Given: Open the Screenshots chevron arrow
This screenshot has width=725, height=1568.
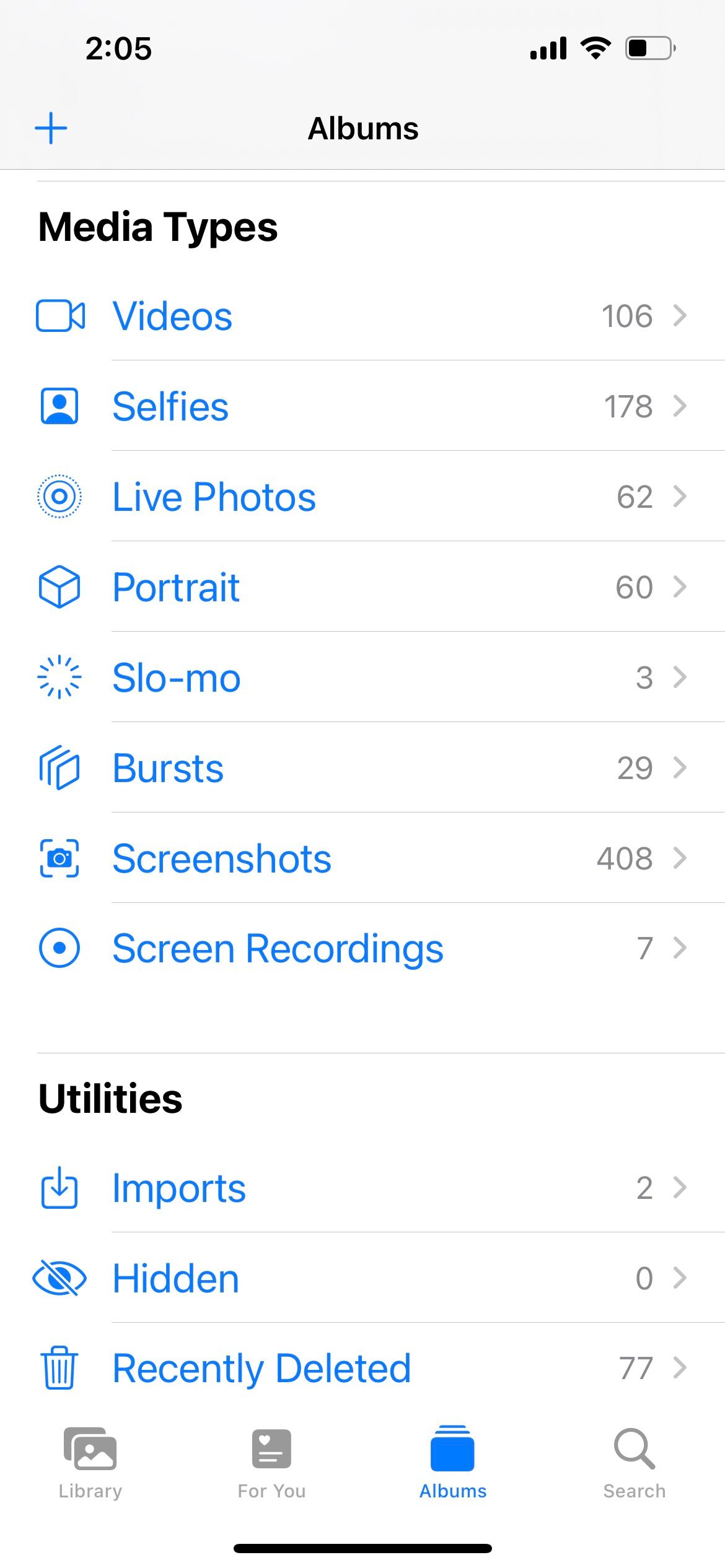Looking at the screenshot, I should coord(680,858).
